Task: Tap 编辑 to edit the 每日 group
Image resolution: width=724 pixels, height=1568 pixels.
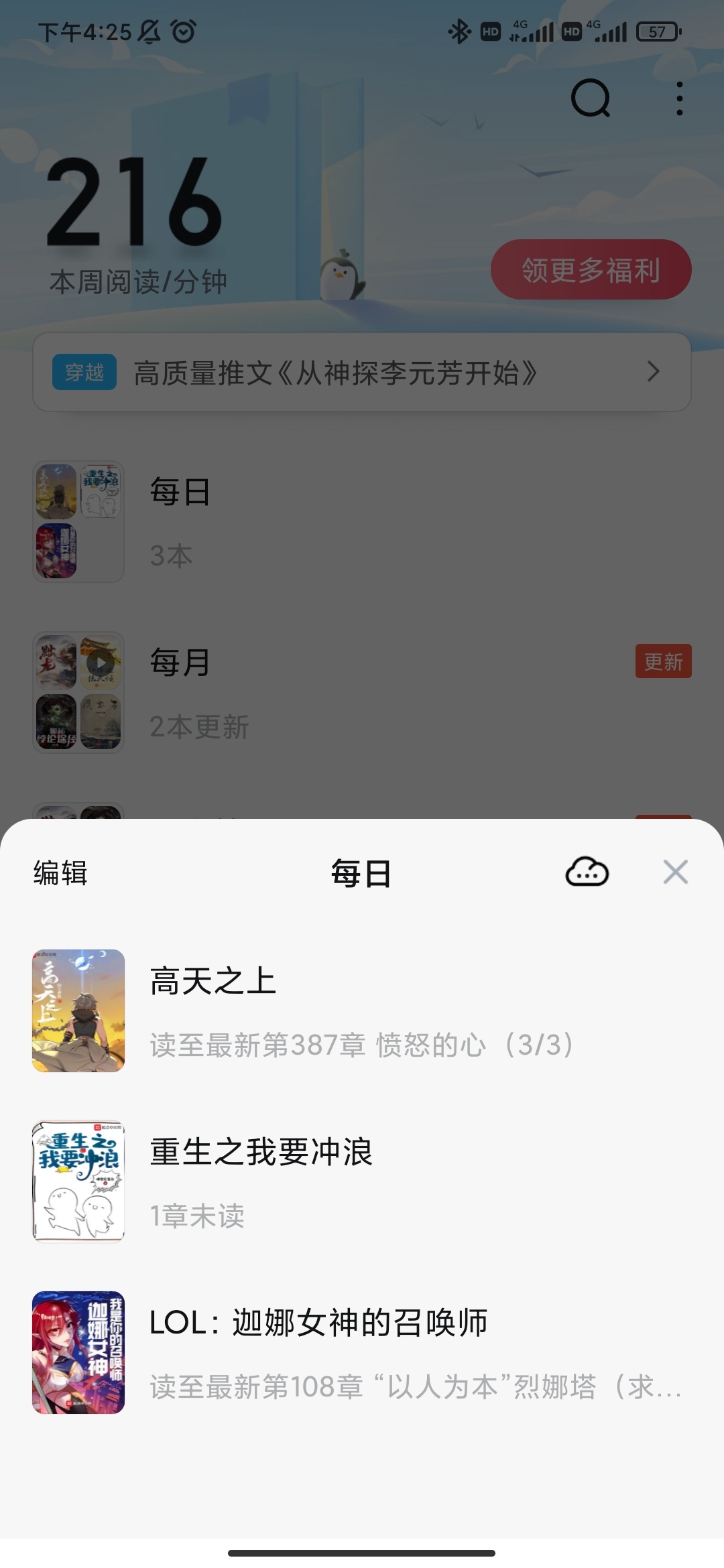Action: 60,873
